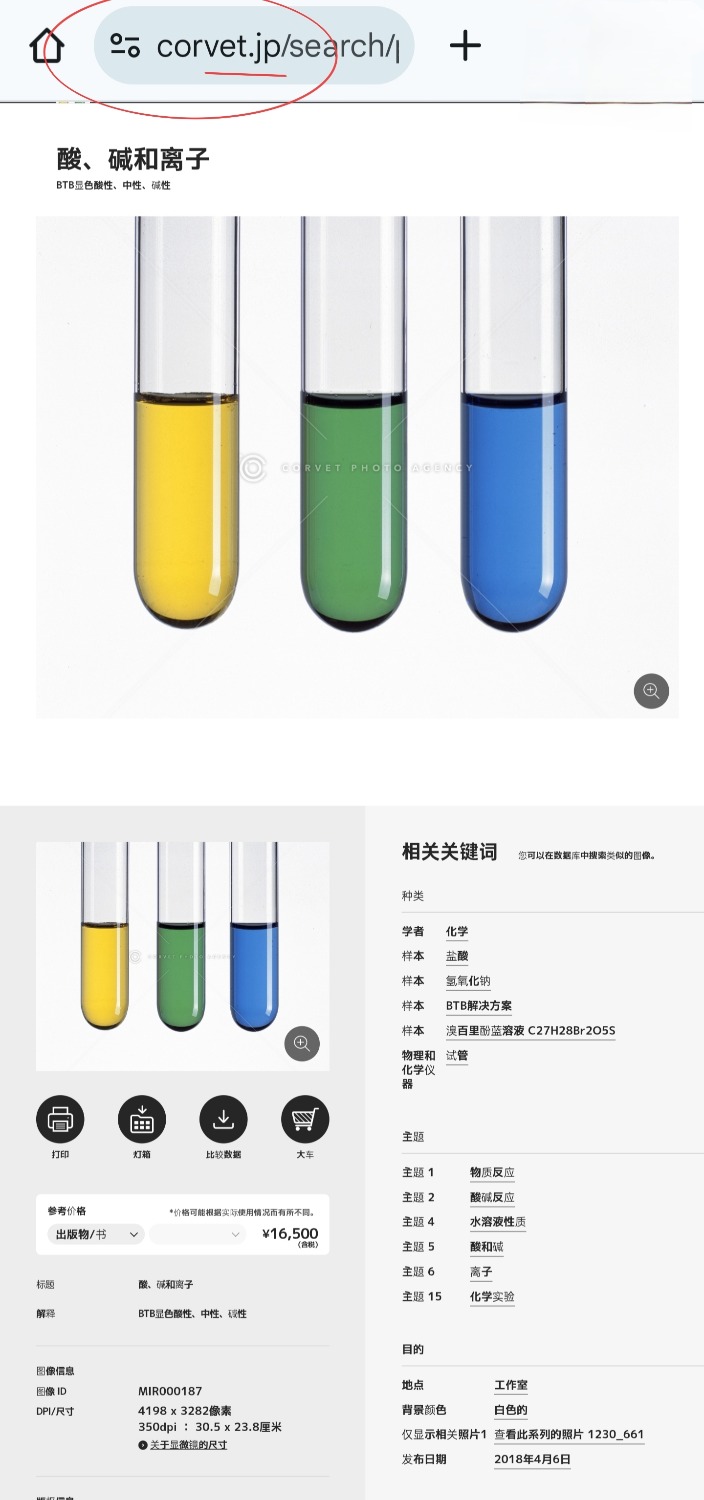Enlarge the small preview thumbnail
The height and width of the screenshot is (1500, 704).
(x=301, y=1044)
